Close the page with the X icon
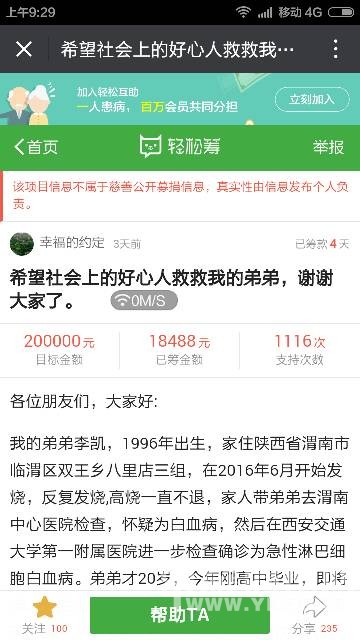The width and height of the screenshot is (360, 640). (x=24, y=49)
